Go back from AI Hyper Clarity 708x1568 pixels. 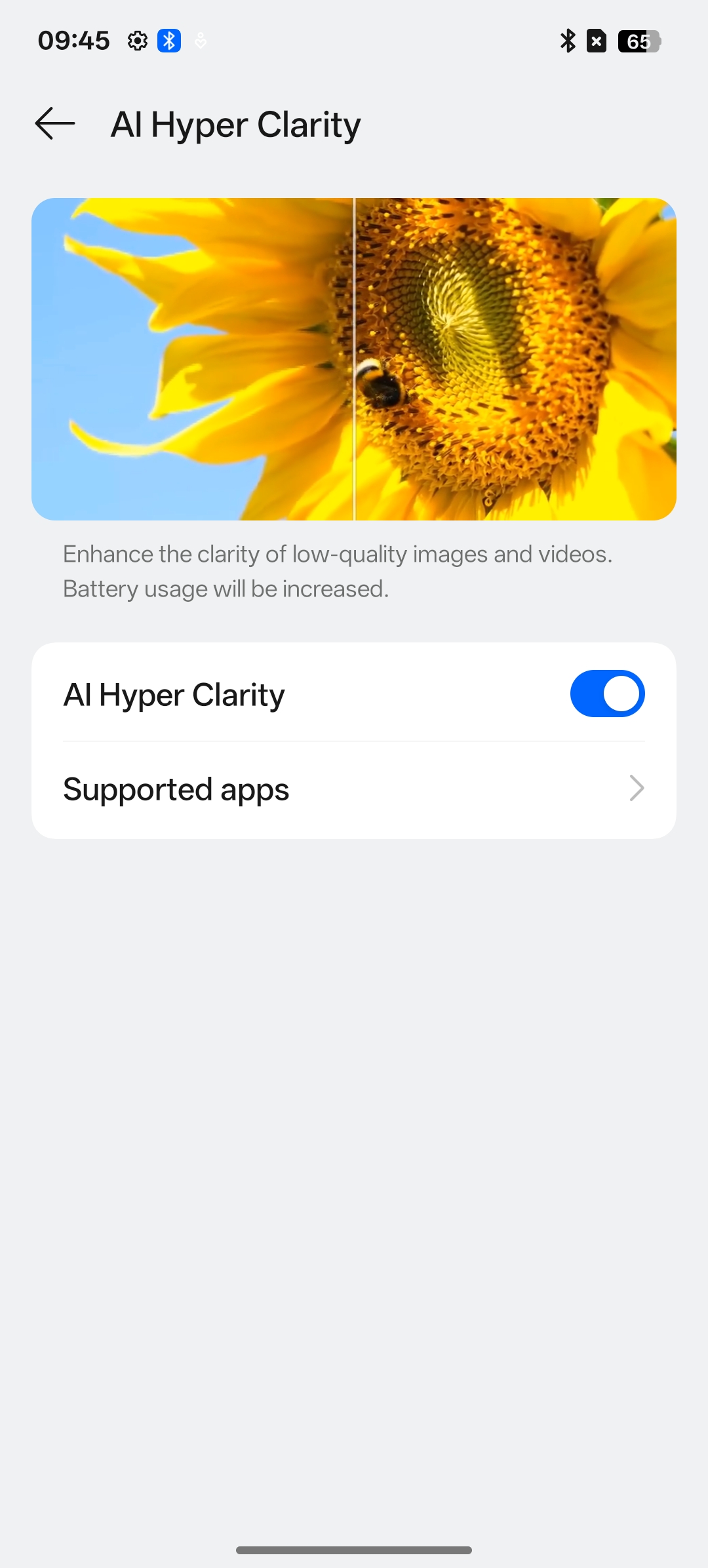pyautogui.click(x=55, y=124)
